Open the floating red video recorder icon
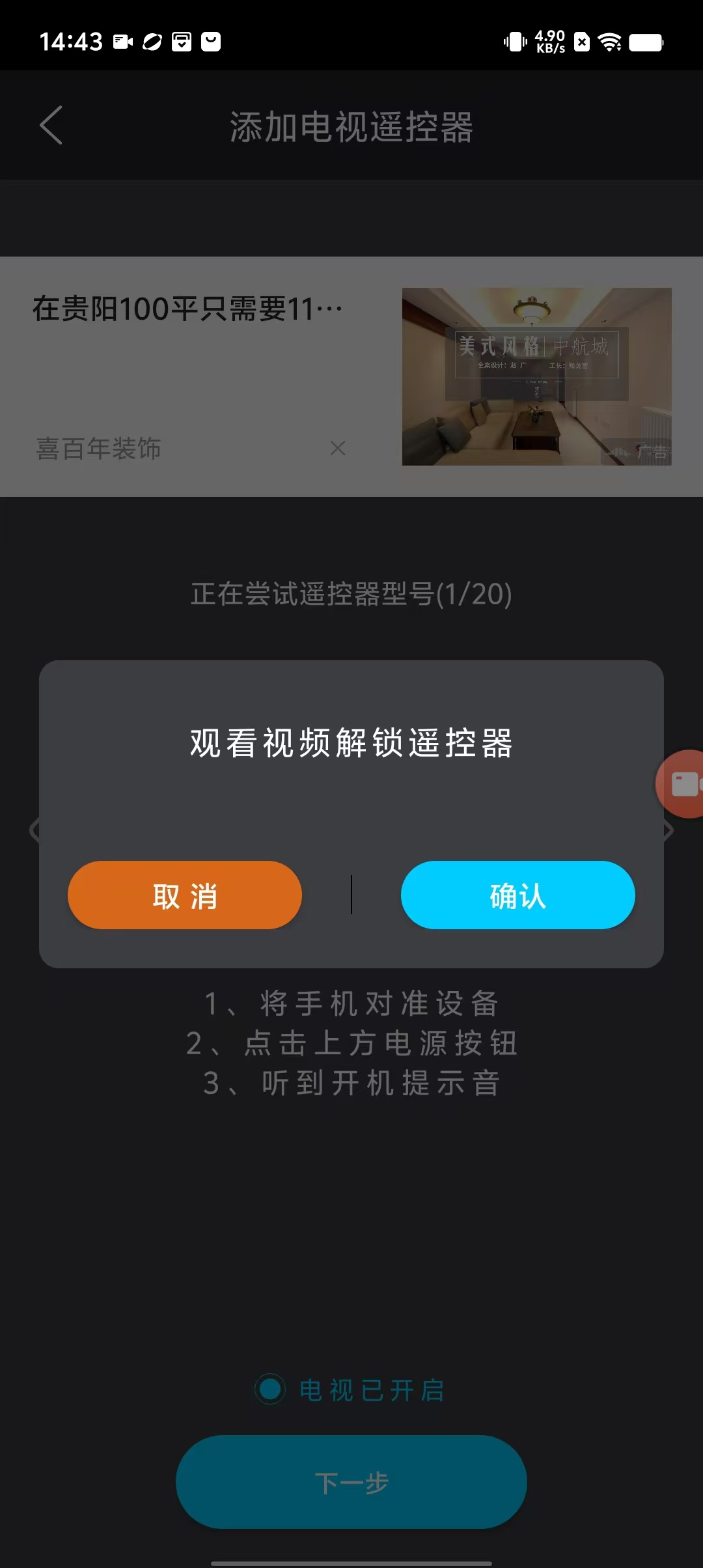 682,783
